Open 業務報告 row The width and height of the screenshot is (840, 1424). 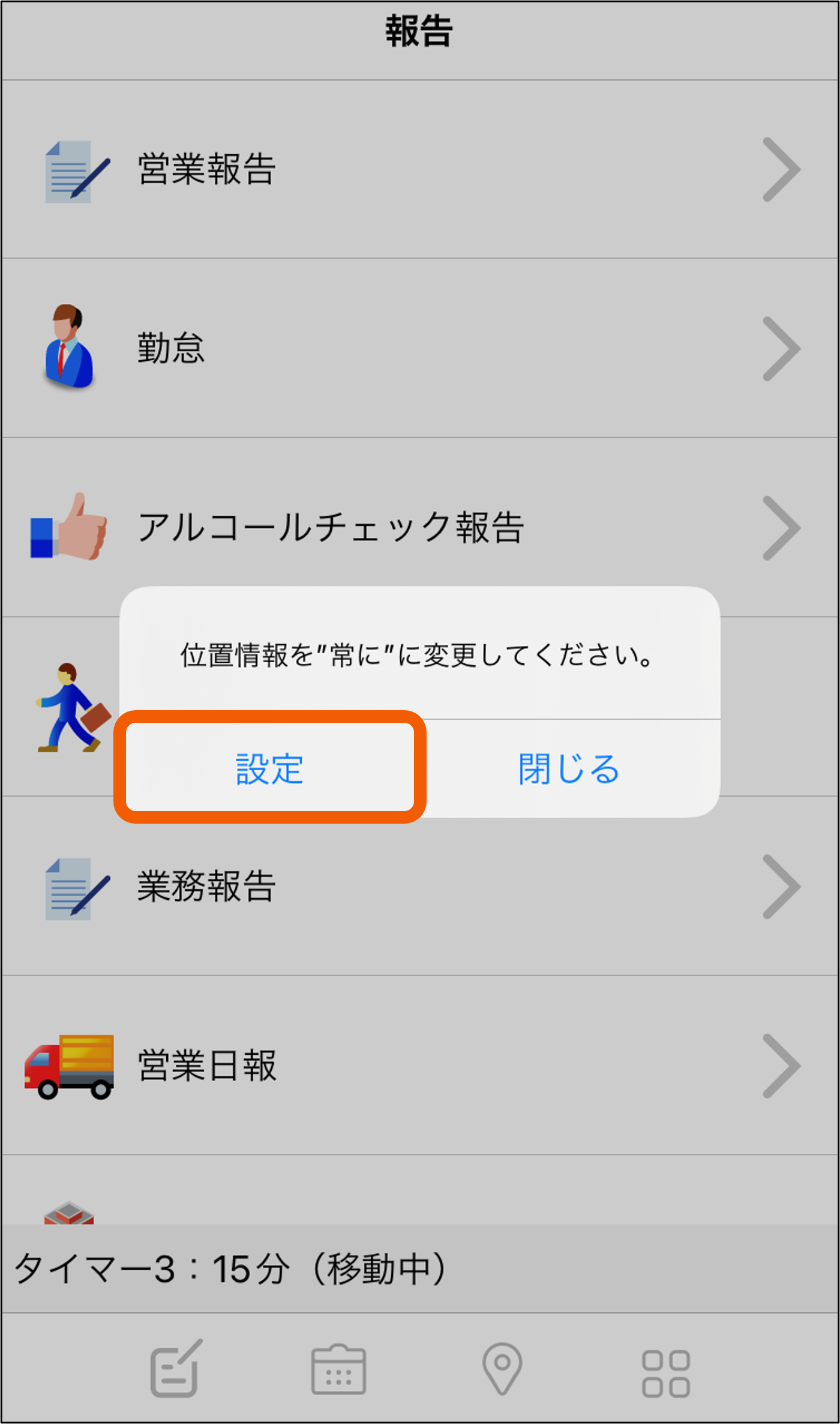point(420,886)
